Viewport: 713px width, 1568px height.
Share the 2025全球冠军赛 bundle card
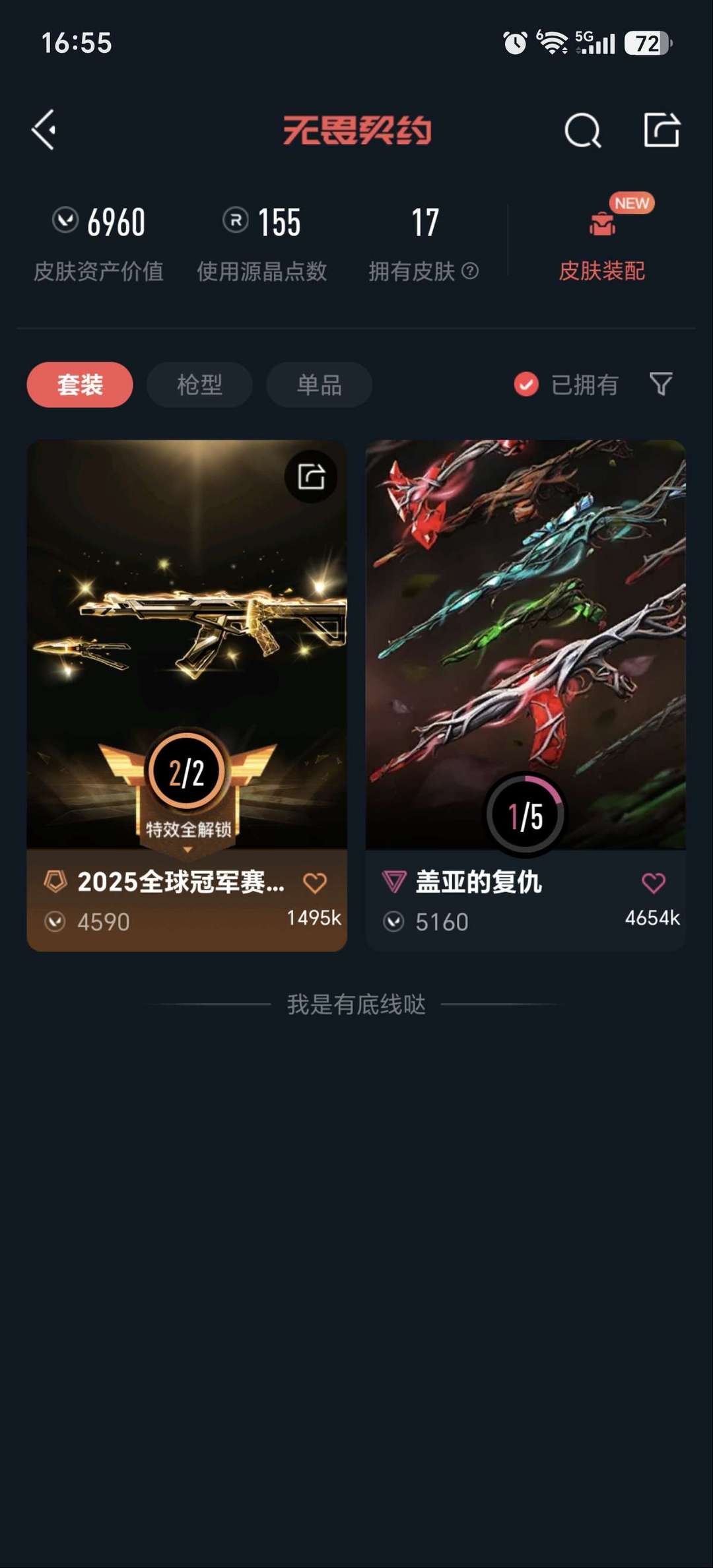coord(311,476)
